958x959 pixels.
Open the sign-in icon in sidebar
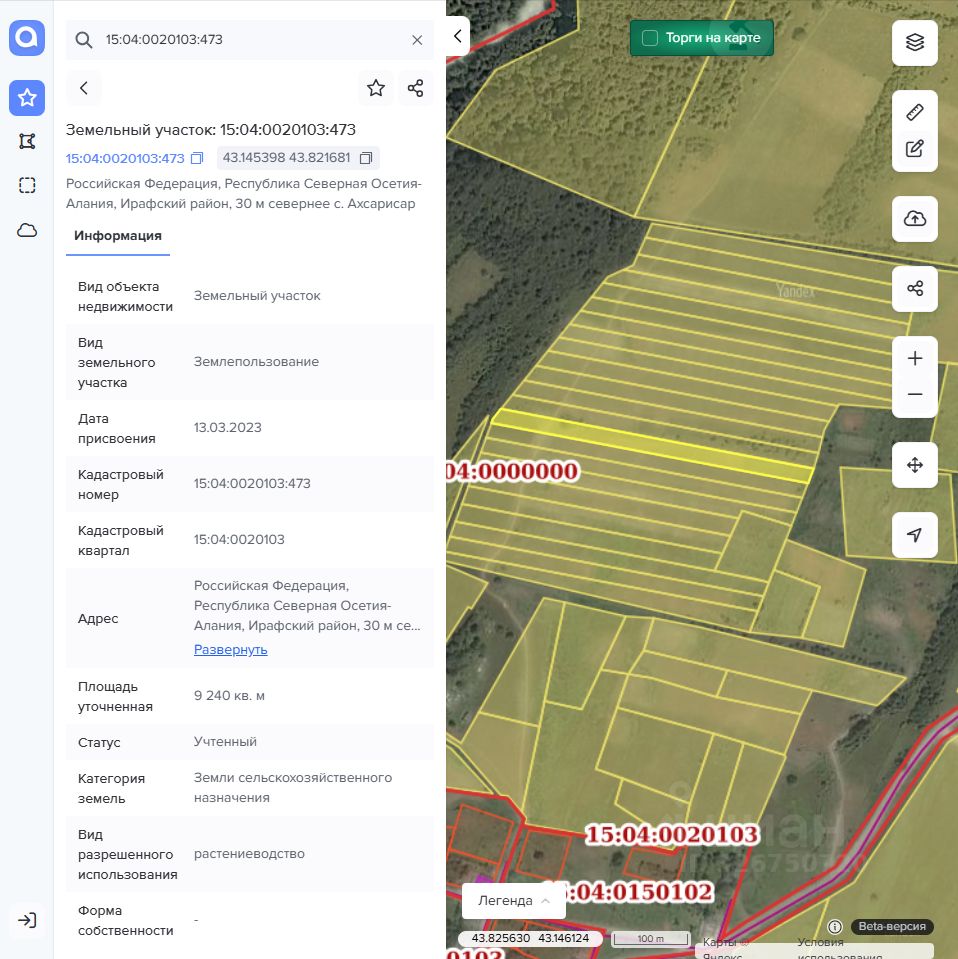[27, 920]
